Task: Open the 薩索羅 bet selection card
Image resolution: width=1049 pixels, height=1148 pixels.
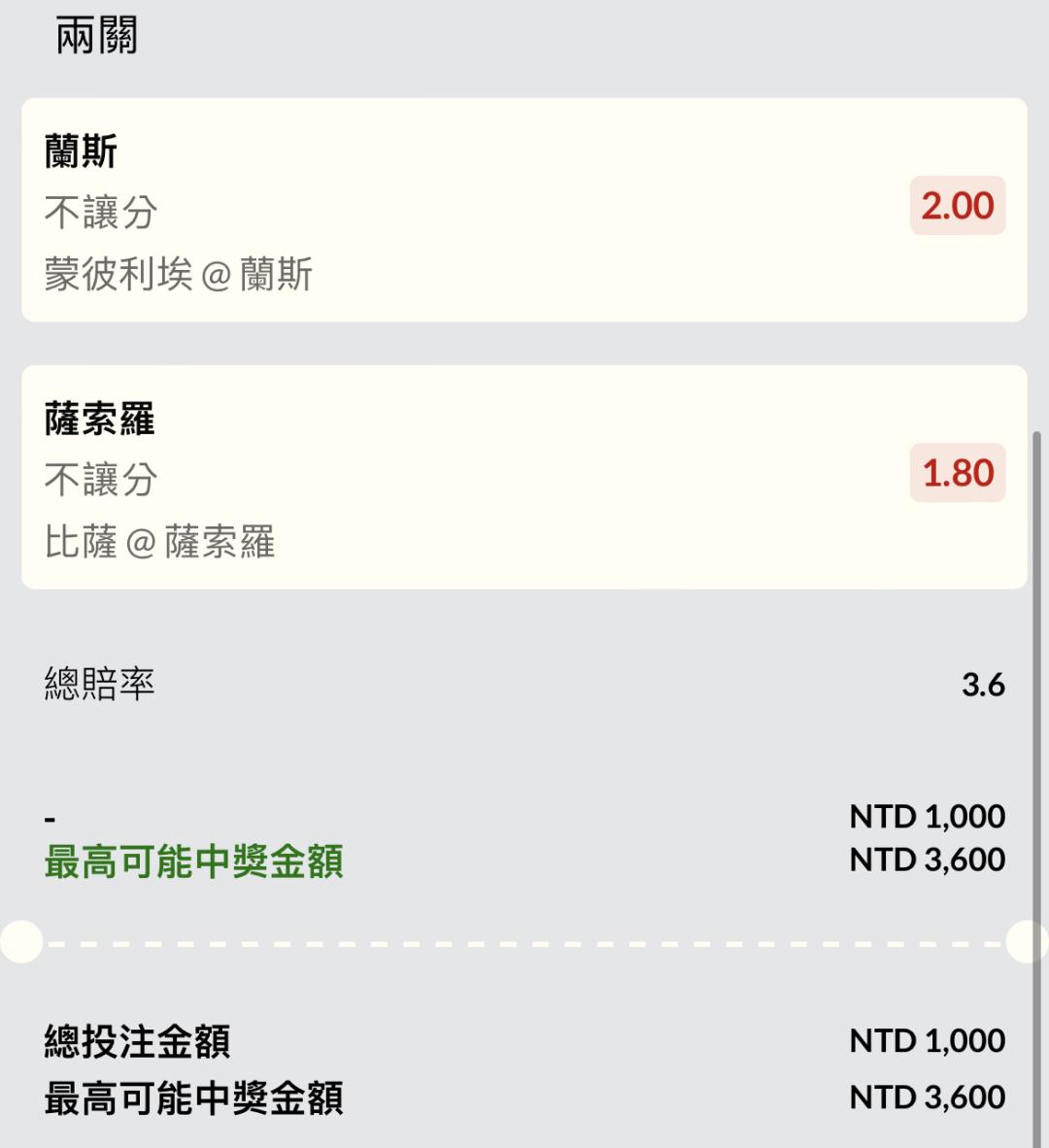Action: click(x=524, y=477)
